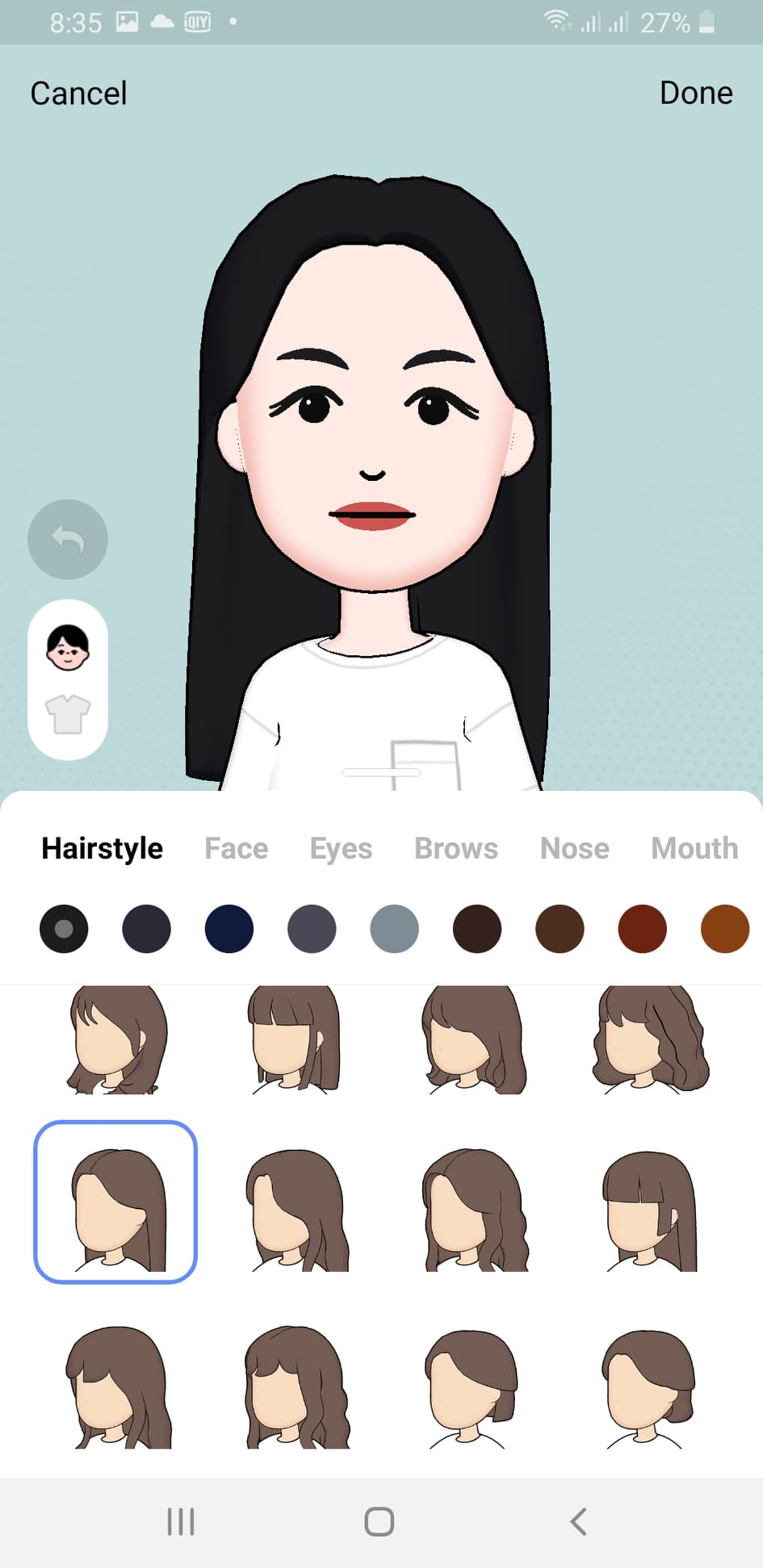Image resolution: width=763 pixels, height=1568 pixels.
Task: Select the long wavy hairstyle with bangs
Action: (296, 1387)
